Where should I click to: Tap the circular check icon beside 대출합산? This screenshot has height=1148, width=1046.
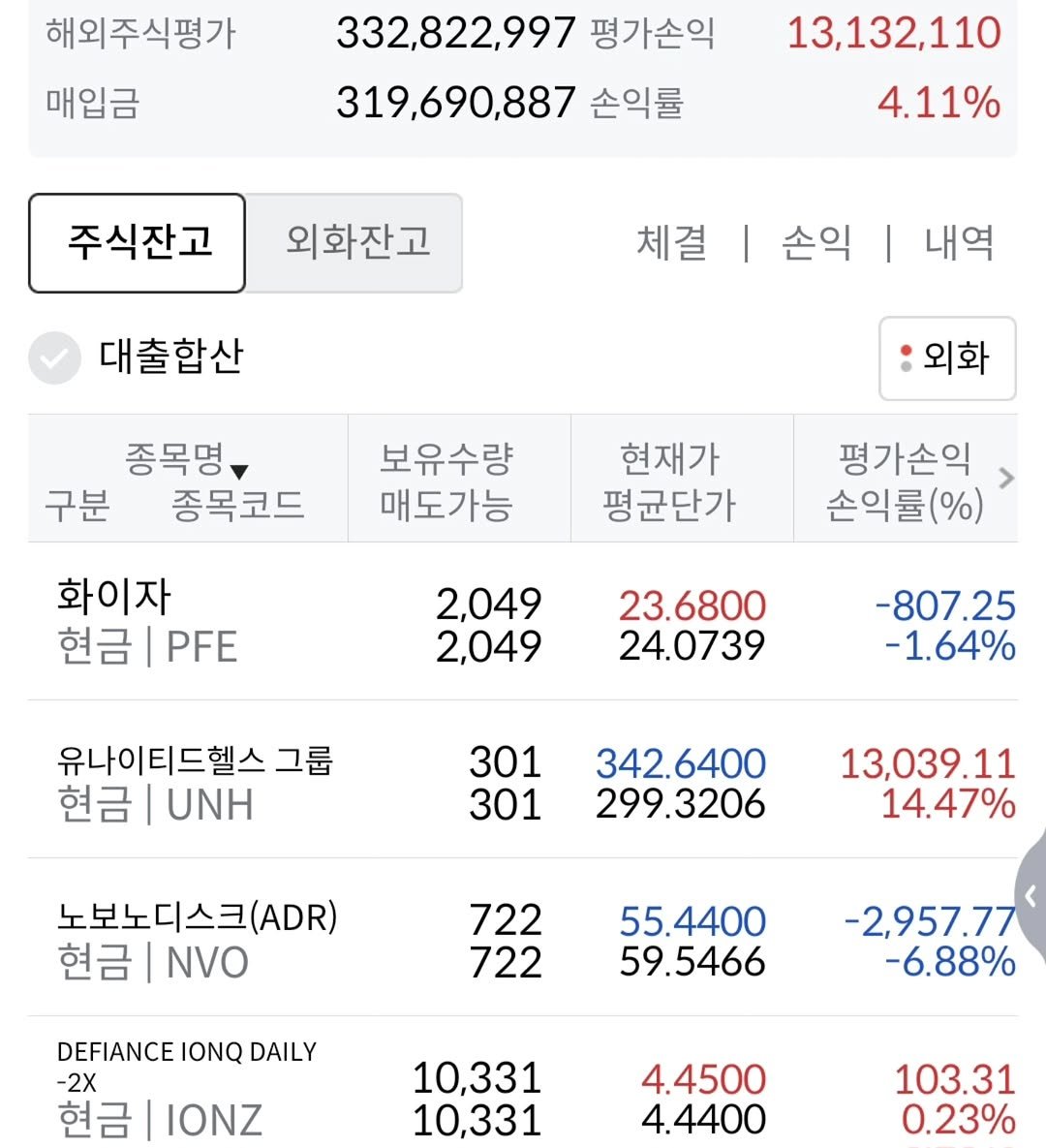(55, 358)
